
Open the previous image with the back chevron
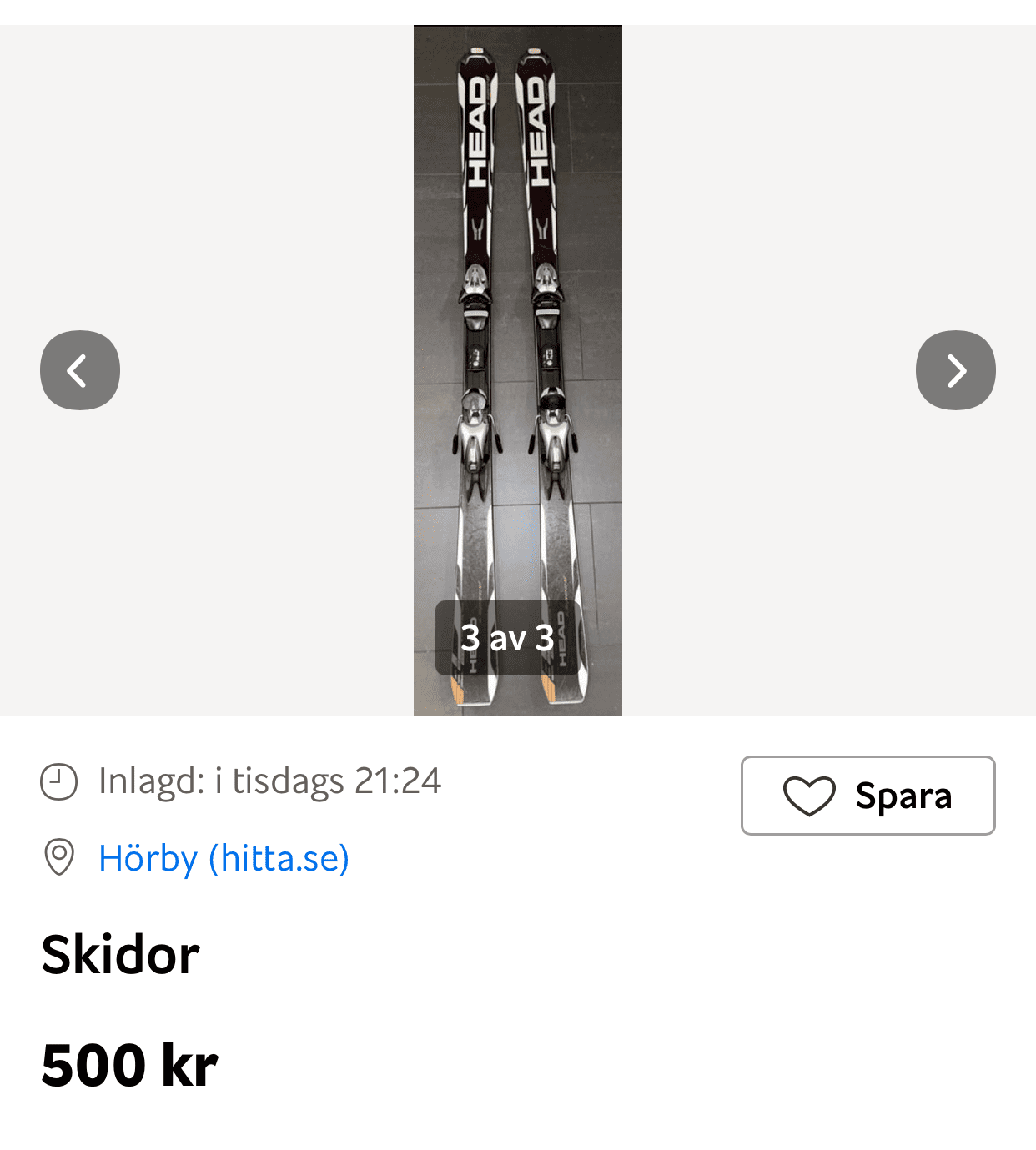click(79, 369)
